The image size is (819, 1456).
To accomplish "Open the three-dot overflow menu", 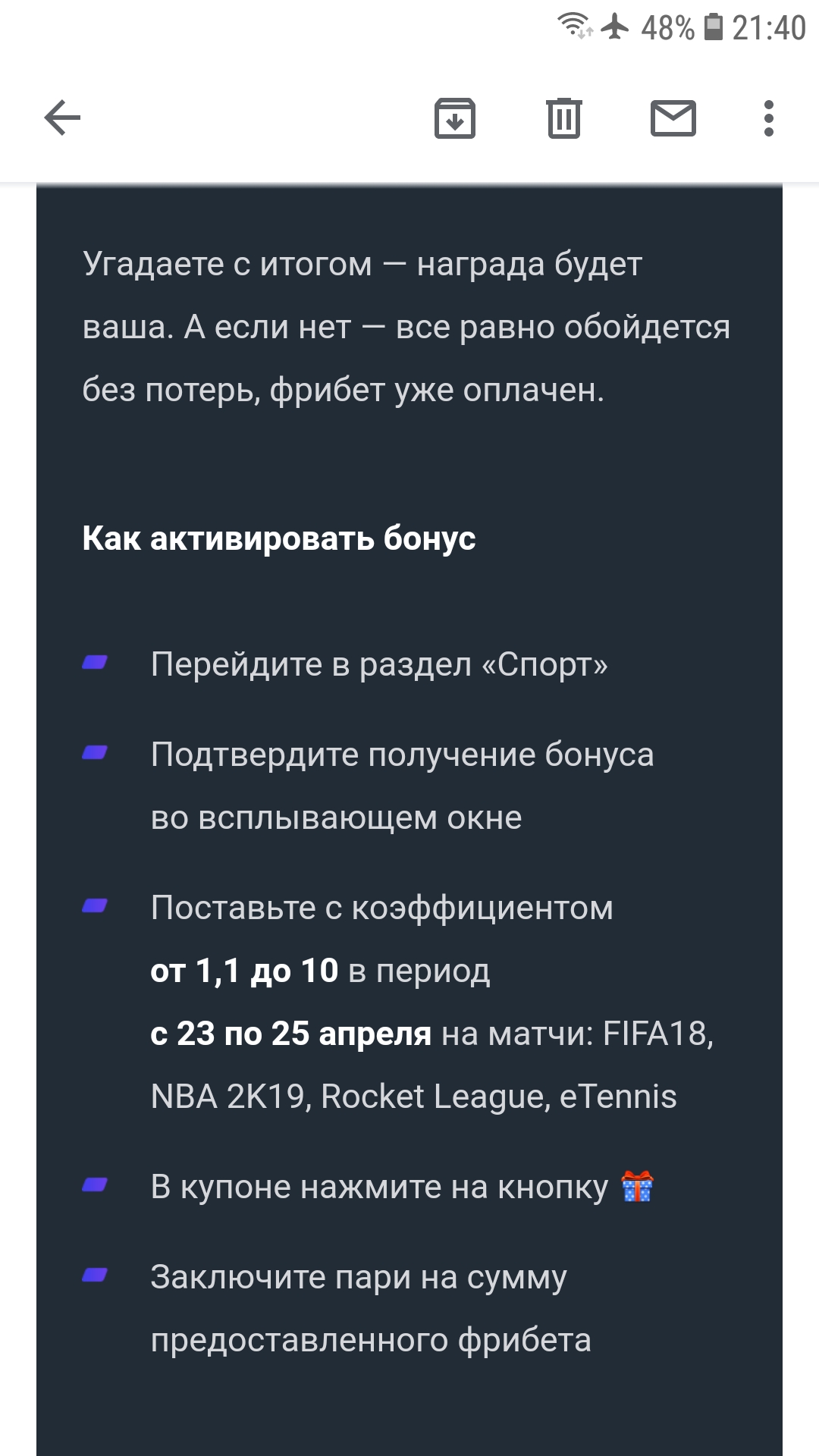I will [x=768, y=119].
